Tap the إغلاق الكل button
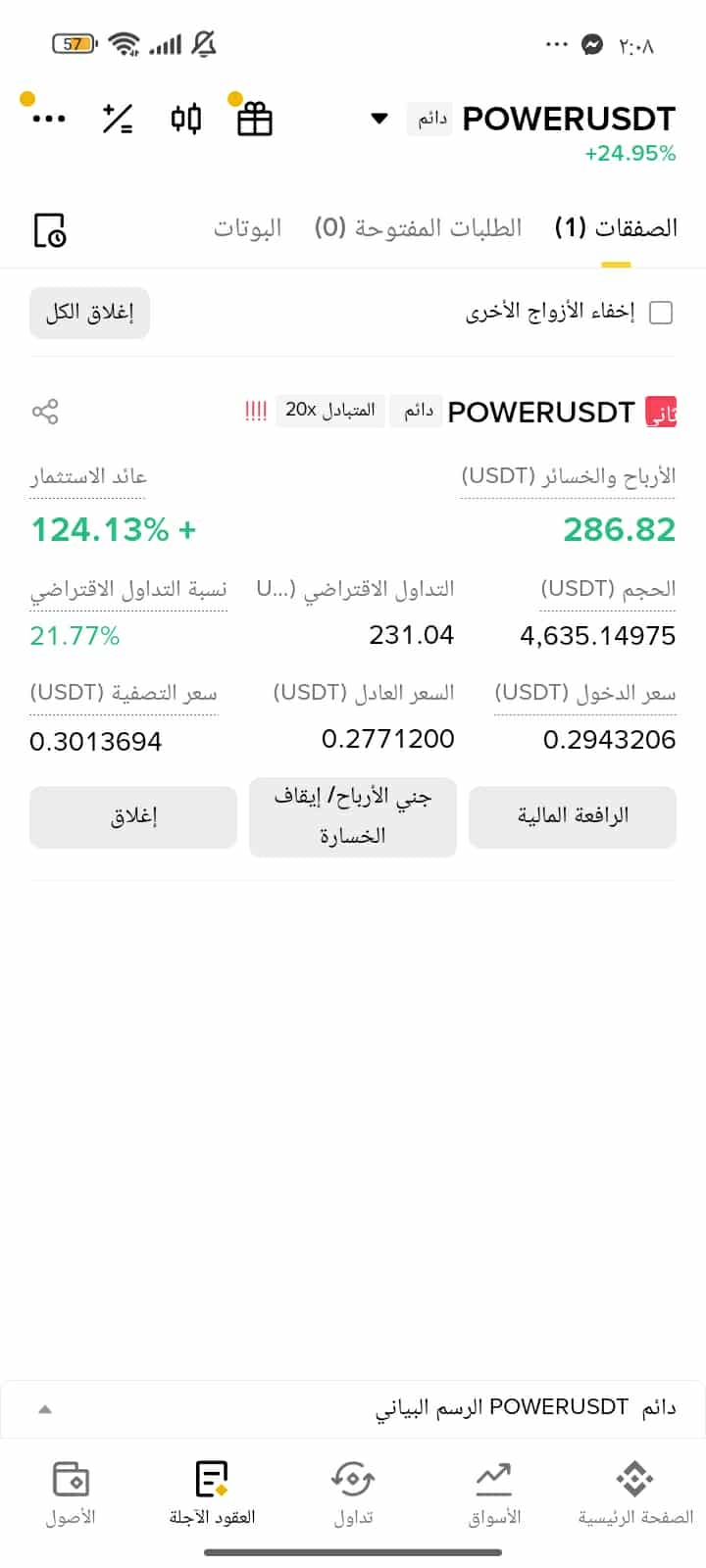This screenshot has width=706, height=1568. pos(89,313)
